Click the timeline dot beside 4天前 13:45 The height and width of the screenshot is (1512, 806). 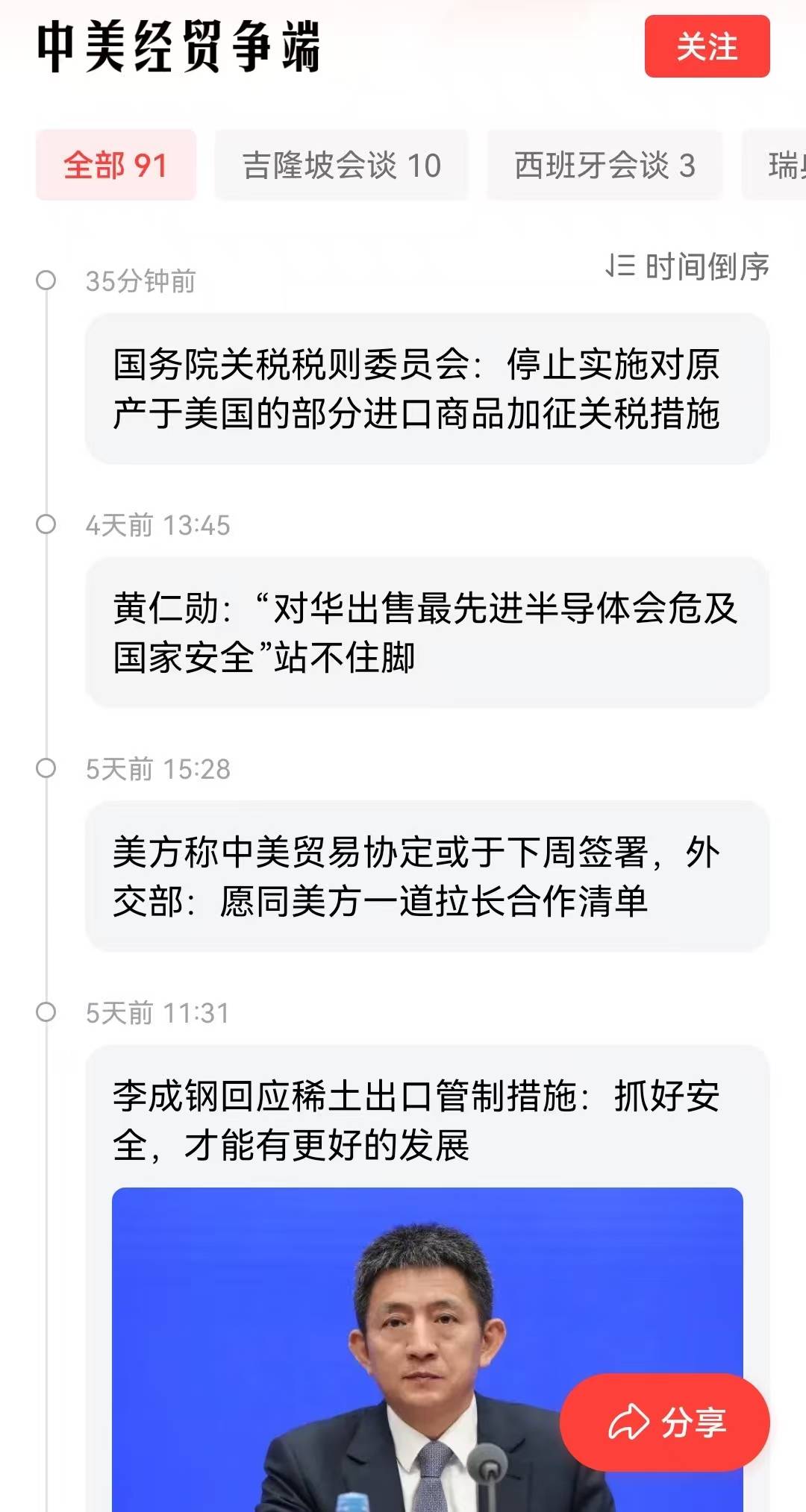pyautogui.click(x=48, y=524)
